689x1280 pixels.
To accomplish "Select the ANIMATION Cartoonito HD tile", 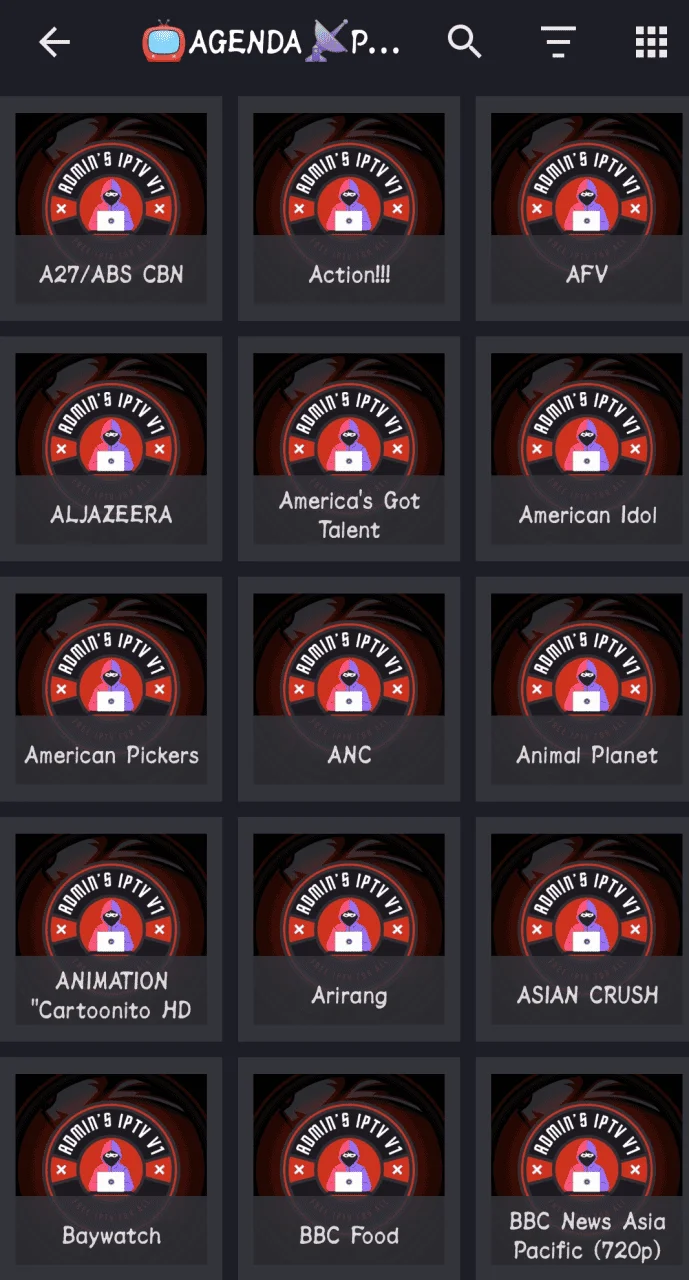I will click(x=111, y=929).
